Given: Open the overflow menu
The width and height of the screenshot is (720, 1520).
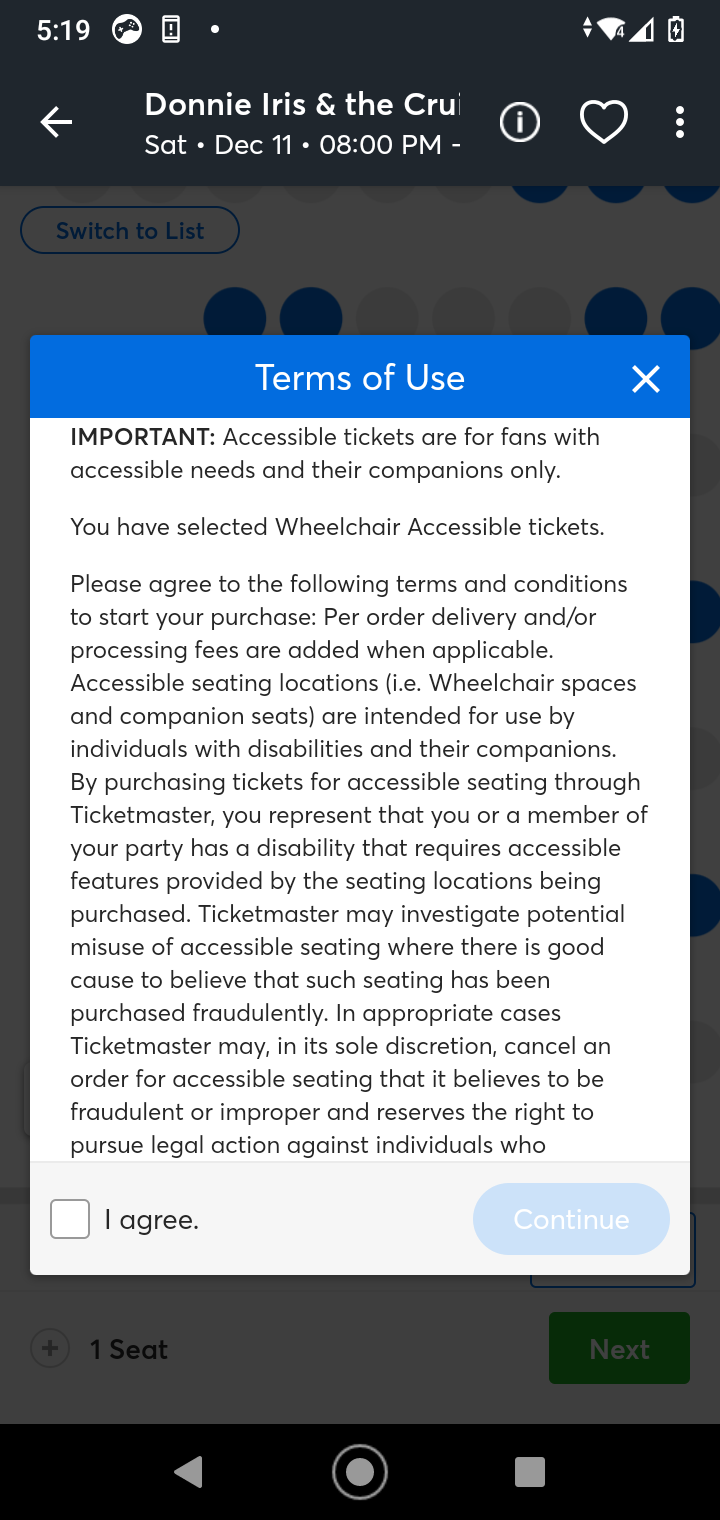Looking at the screenshot, I should (x=680, y=123).
